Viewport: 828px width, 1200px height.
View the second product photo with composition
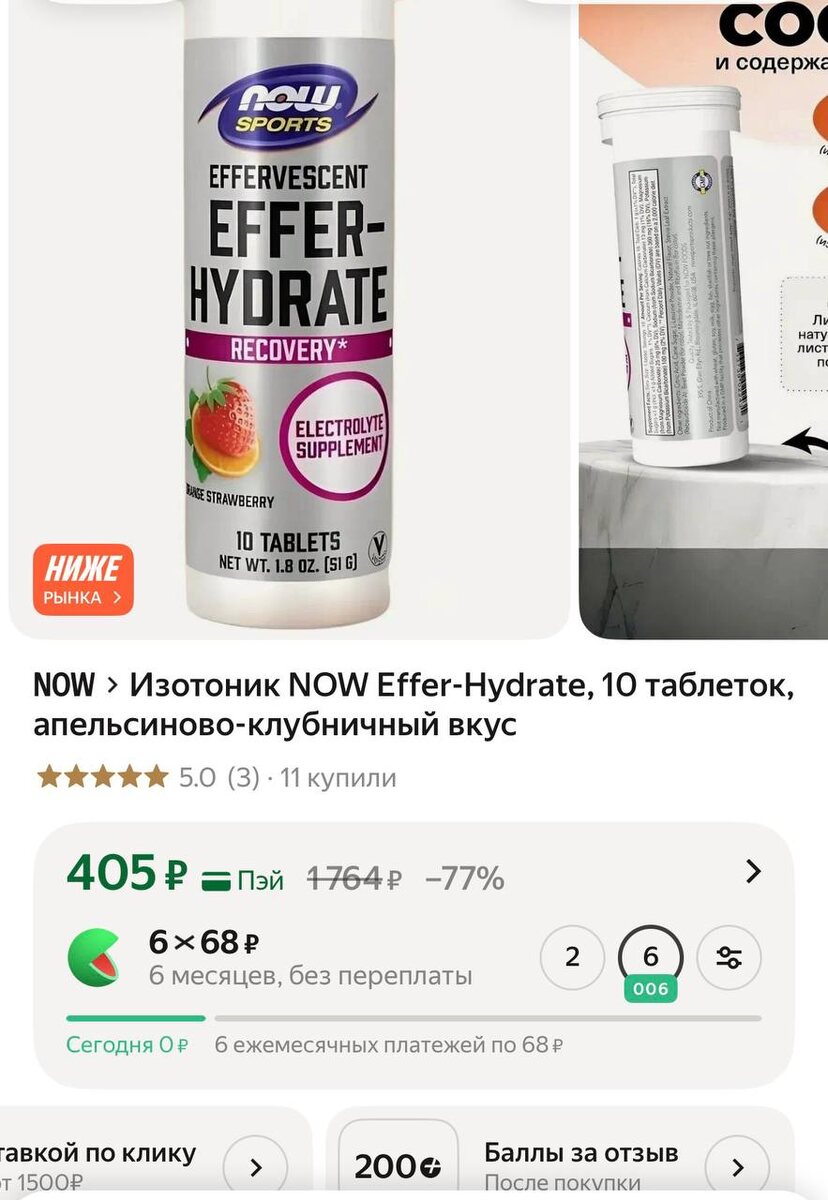click(x=703, y=320)
